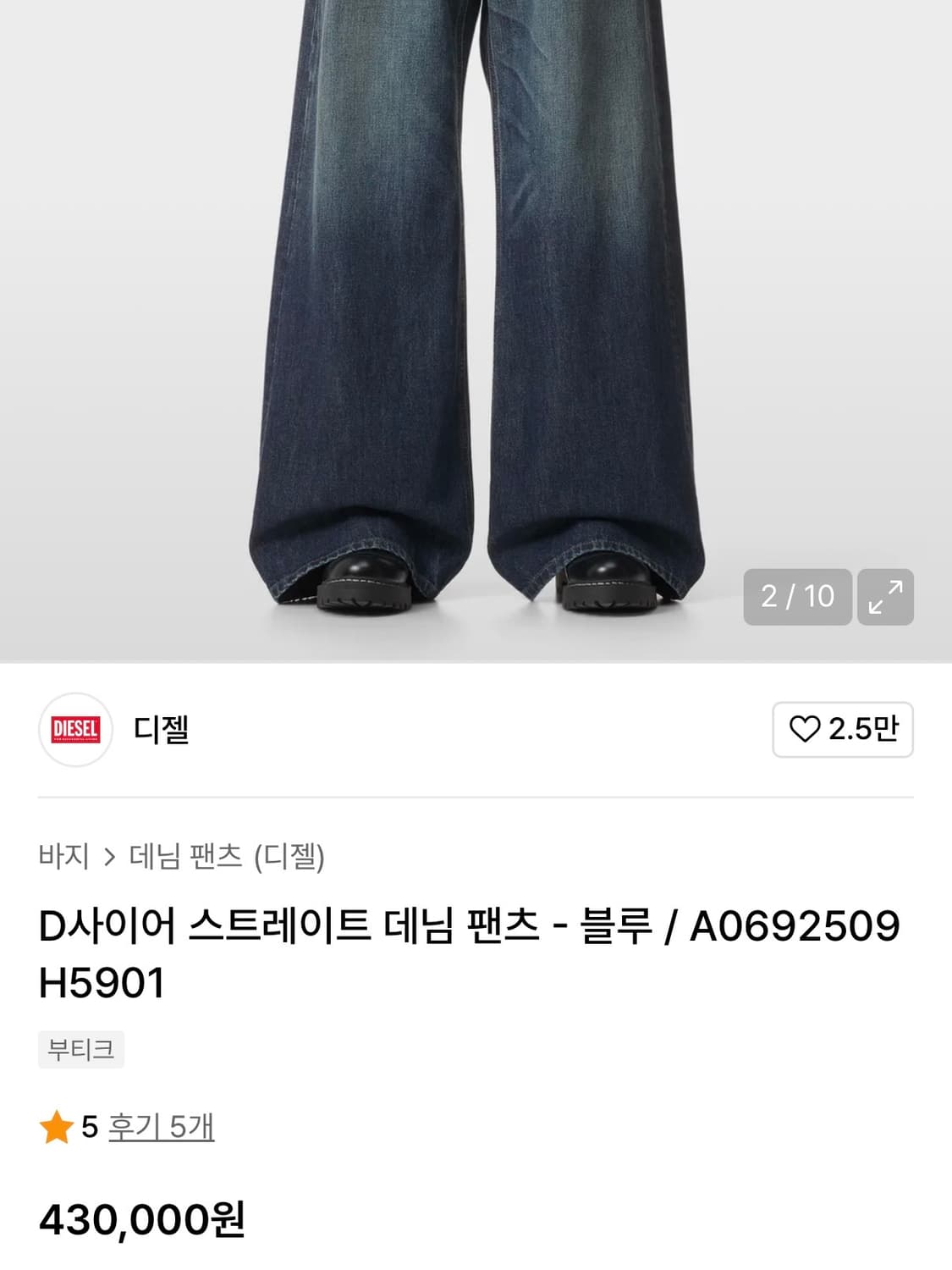Click the DIESEL brand logo icon
Screen dimensions: 952x1270
(x=74, y=730)
